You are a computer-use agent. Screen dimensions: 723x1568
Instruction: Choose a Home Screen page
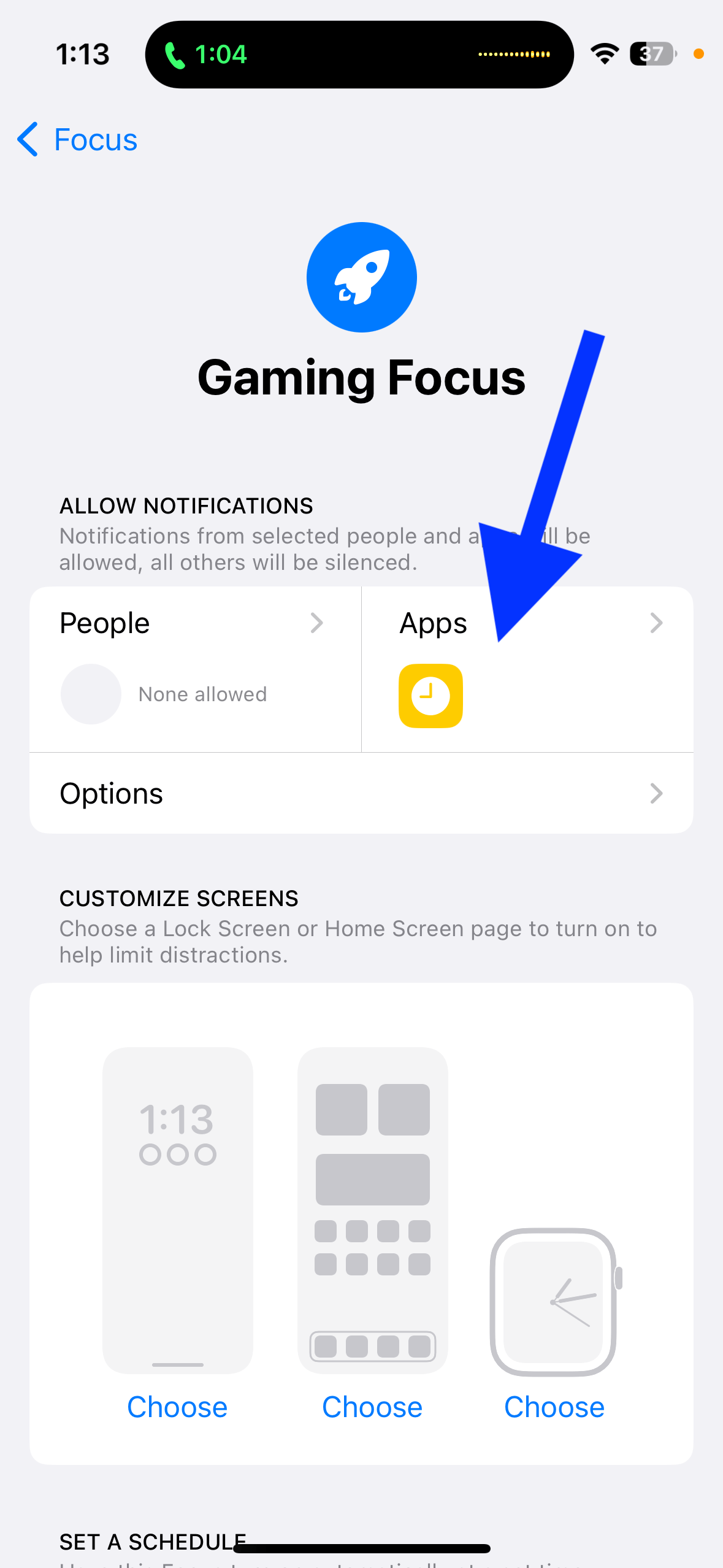tap(372, 1407)
